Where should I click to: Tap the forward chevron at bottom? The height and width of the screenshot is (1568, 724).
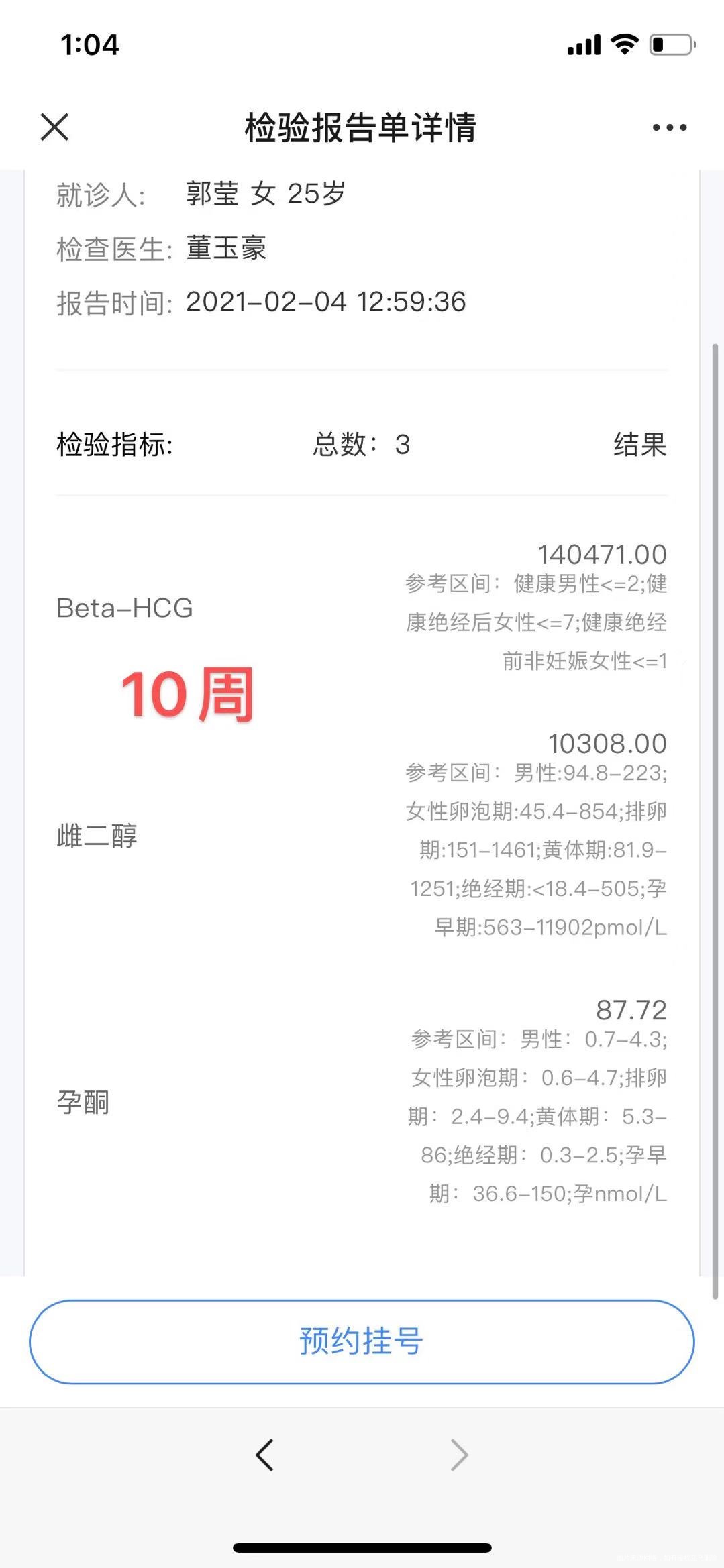(459, 1454)
